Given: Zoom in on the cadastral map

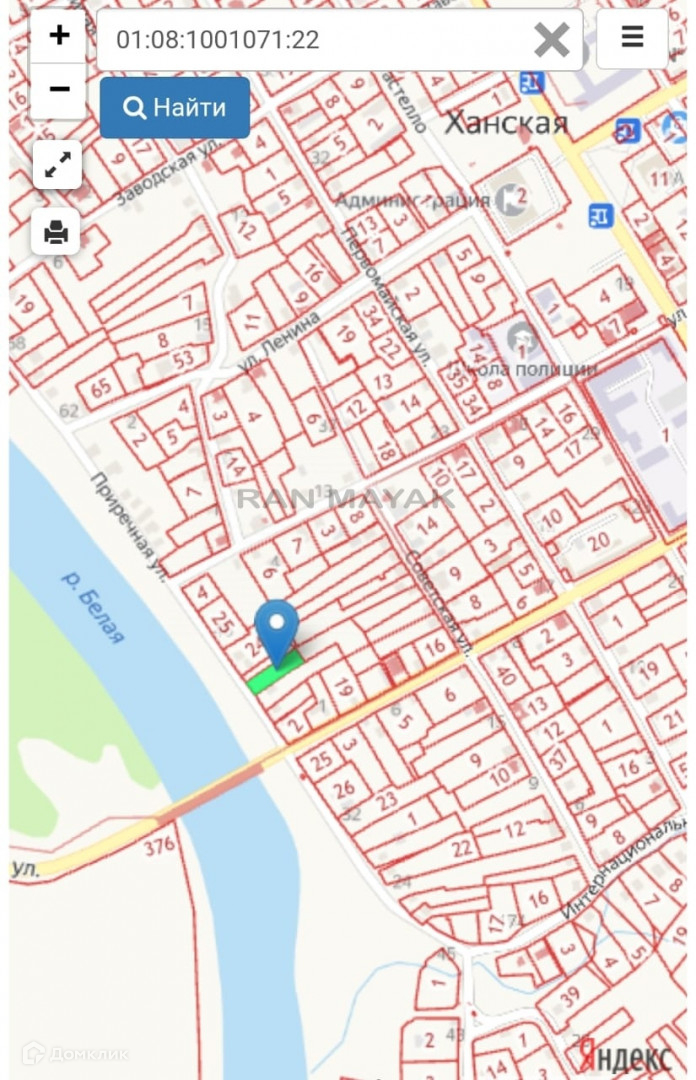Looking at the screenshot, I should click(59, 37).
